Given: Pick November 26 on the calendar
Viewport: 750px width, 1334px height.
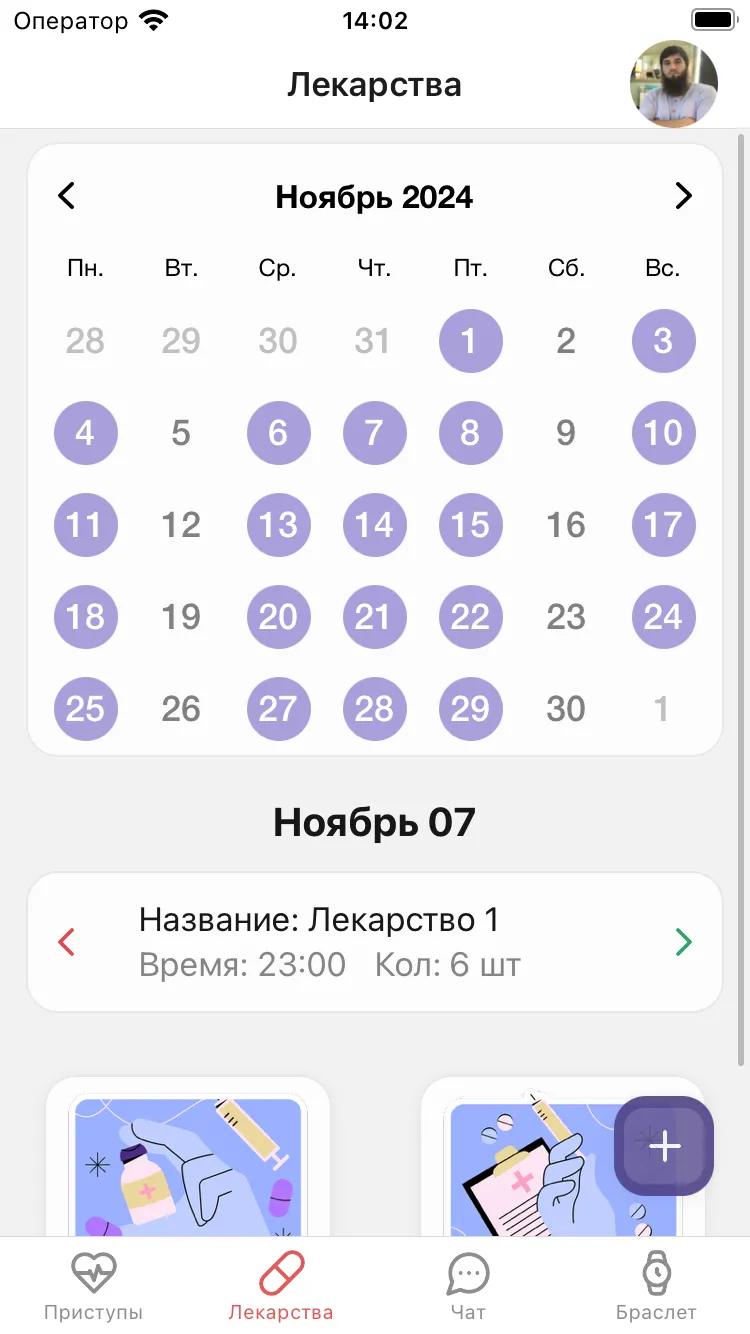Looking at the screenshot, I should pyautogui.click(x=181, y=709).
